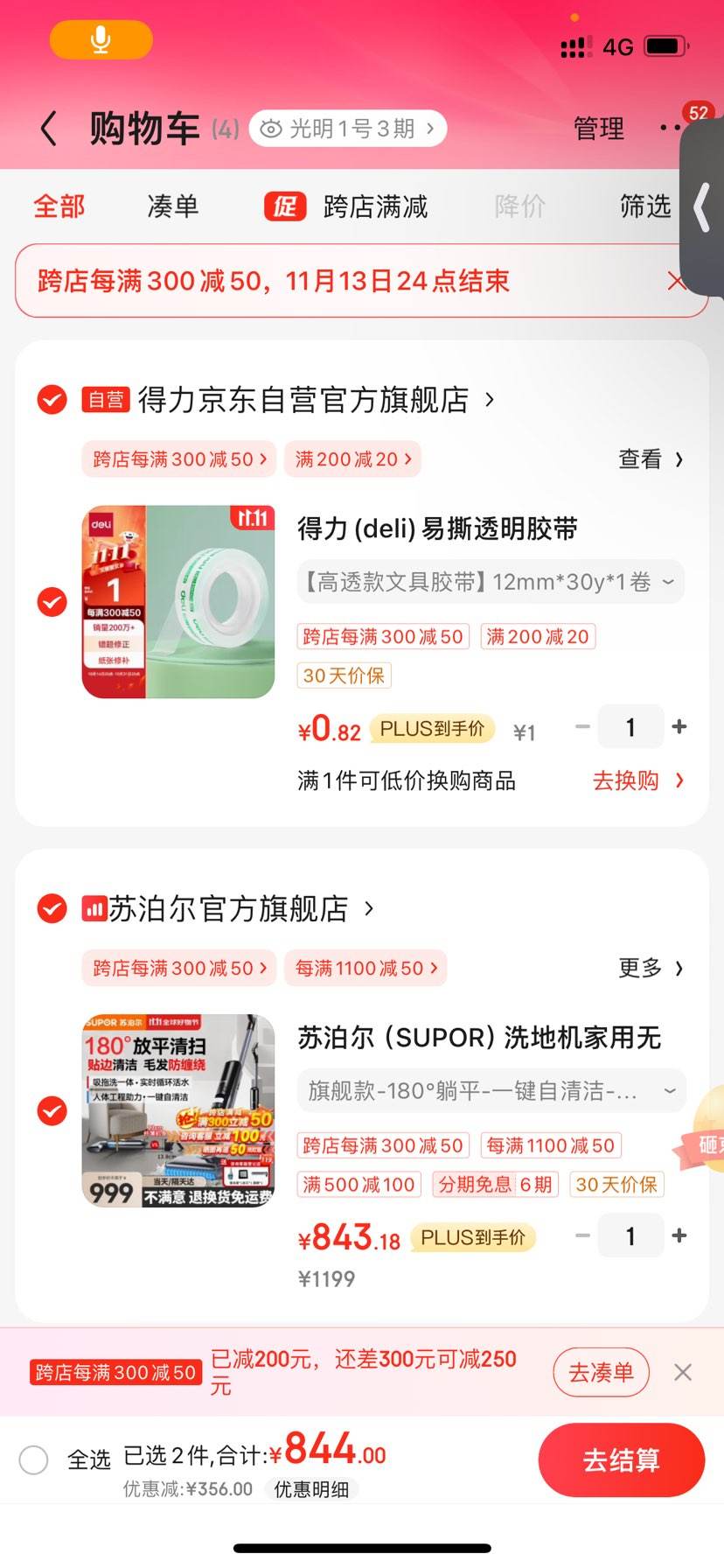Tap the eye icon beside 光明1号3期
The width and height of the screenshot is (724, 1568).
(271, 128)
